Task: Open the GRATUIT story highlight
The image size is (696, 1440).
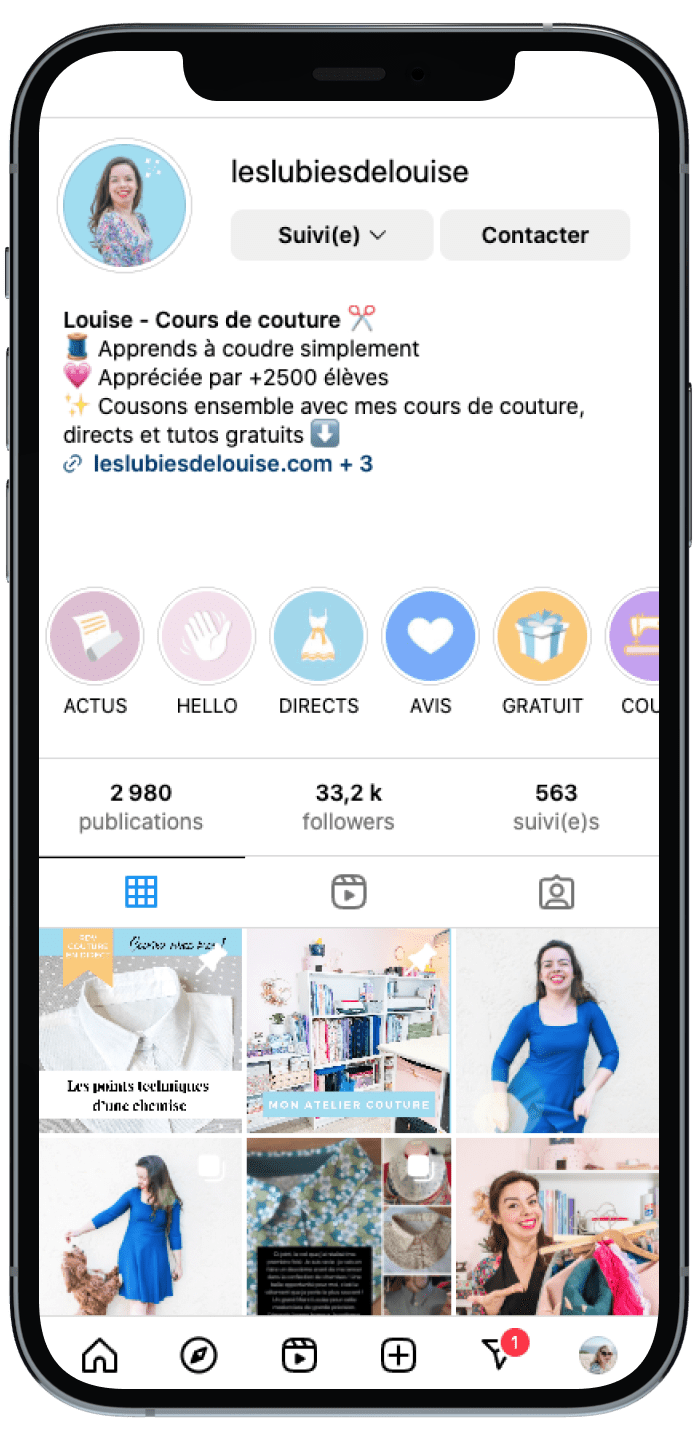Action: click(x=543, y=636)
